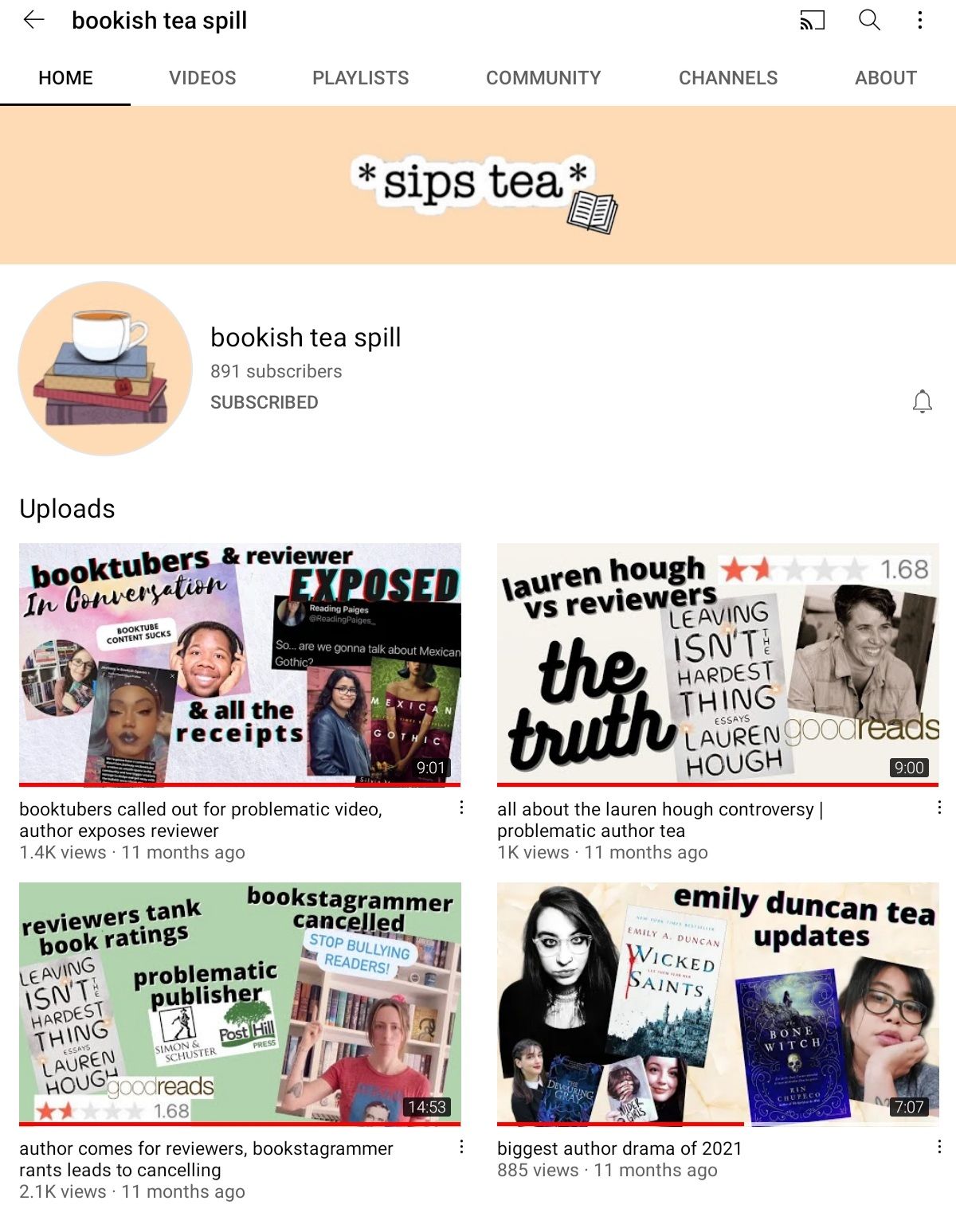
Task: Switch to the Videos tab
Action: (x=202, y=78)
